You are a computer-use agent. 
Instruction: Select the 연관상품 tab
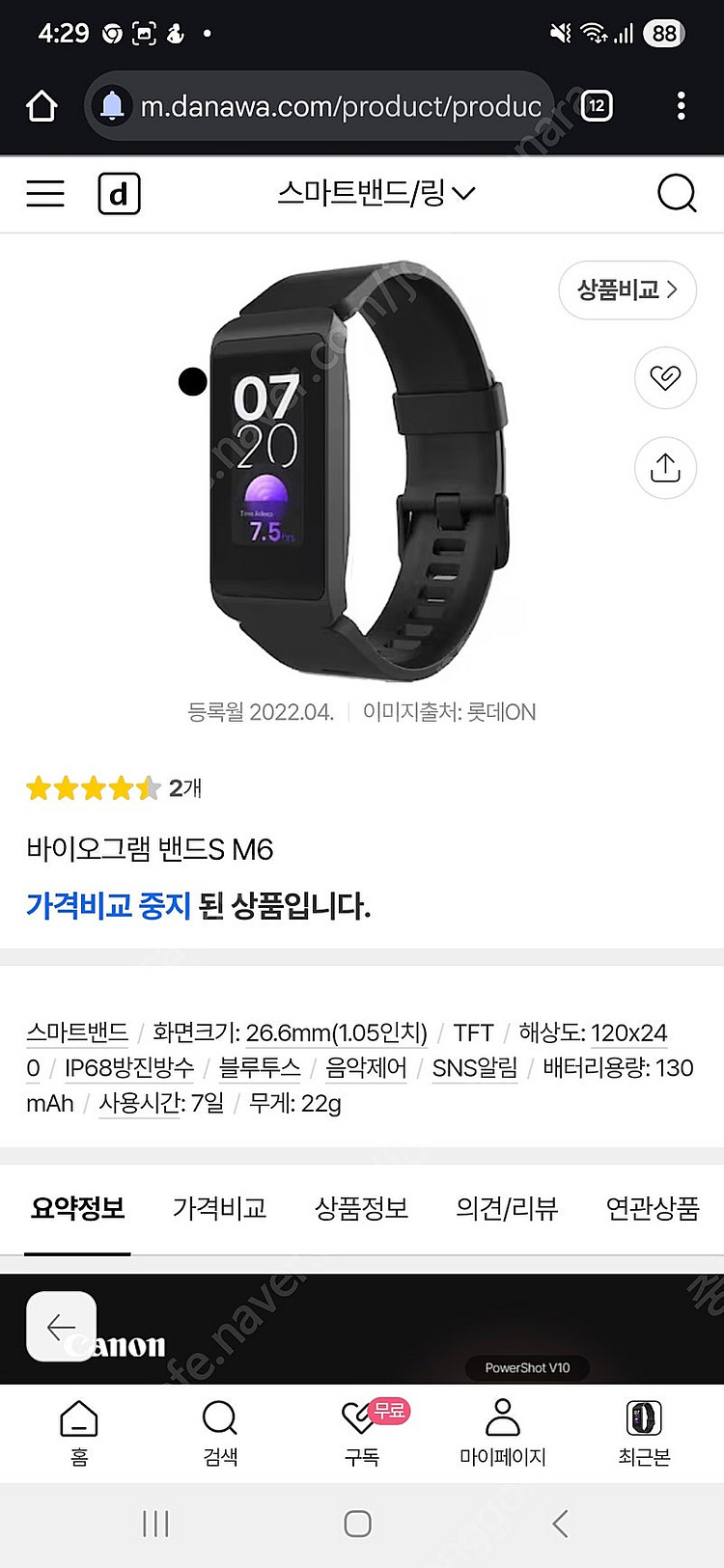coord(652,1208)
